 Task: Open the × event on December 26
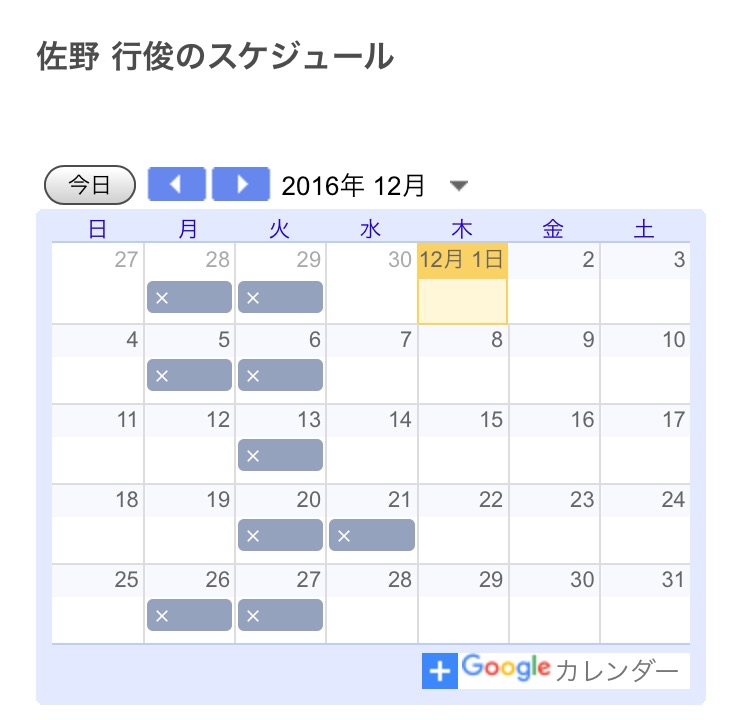tap(189, 615)
